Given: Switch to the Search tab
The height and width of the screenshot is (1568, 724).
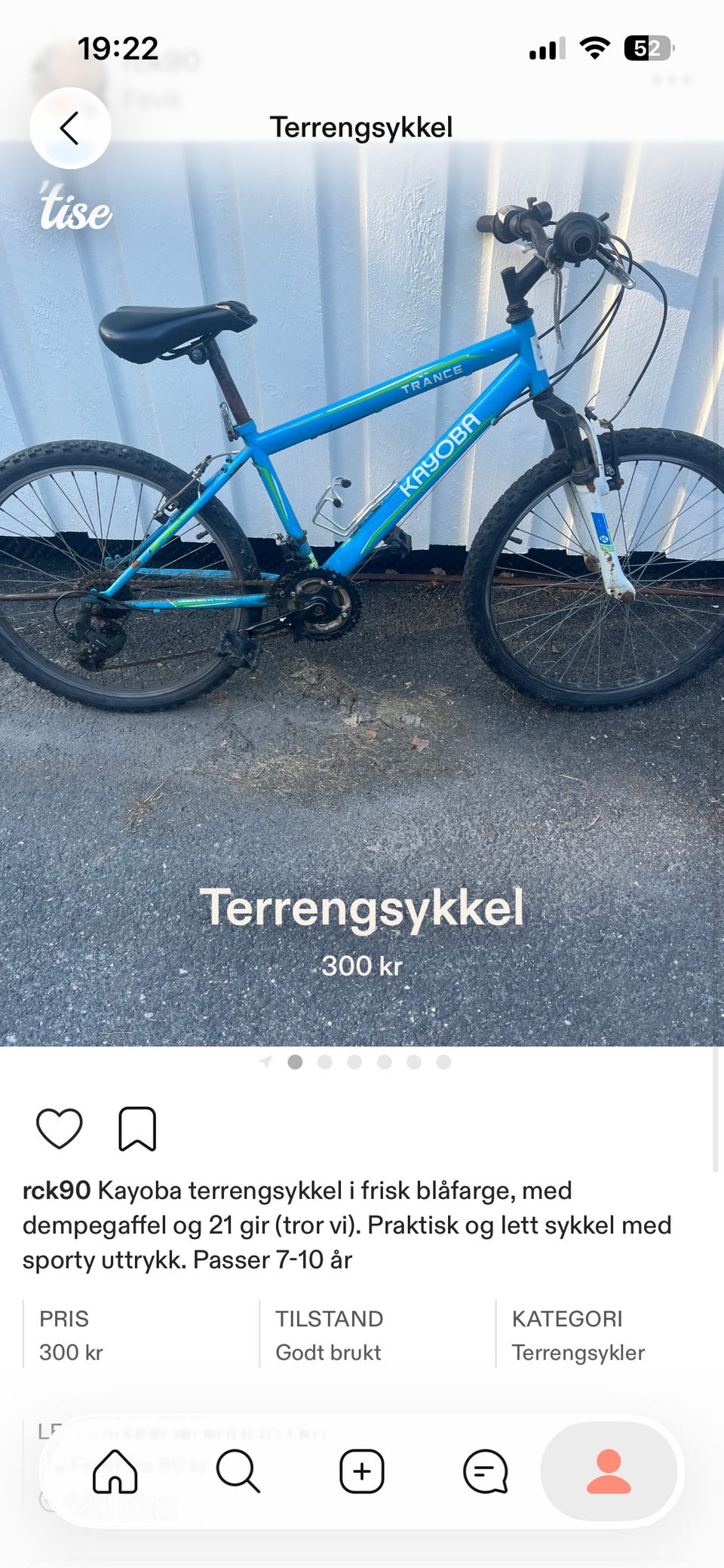Looking at the screenshot, I should pos(238,1471).
